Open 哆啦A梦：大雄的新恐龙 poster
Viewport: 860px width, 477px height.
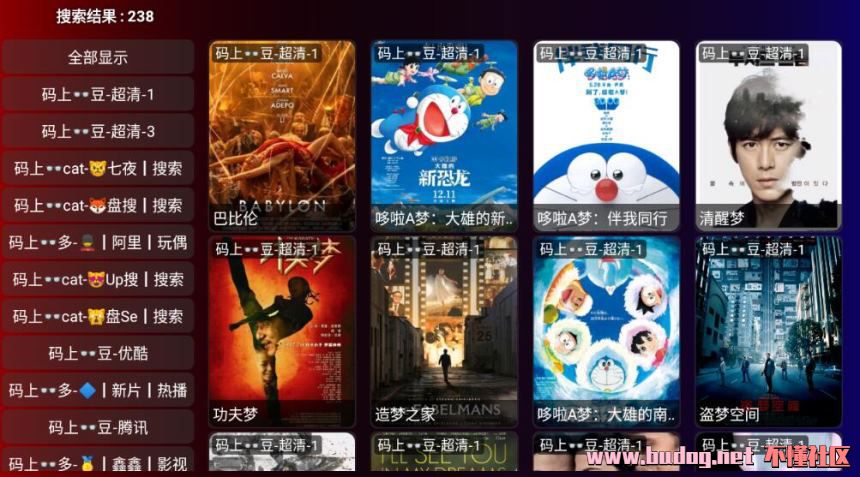pyautogui.click(x=444, y=135)
